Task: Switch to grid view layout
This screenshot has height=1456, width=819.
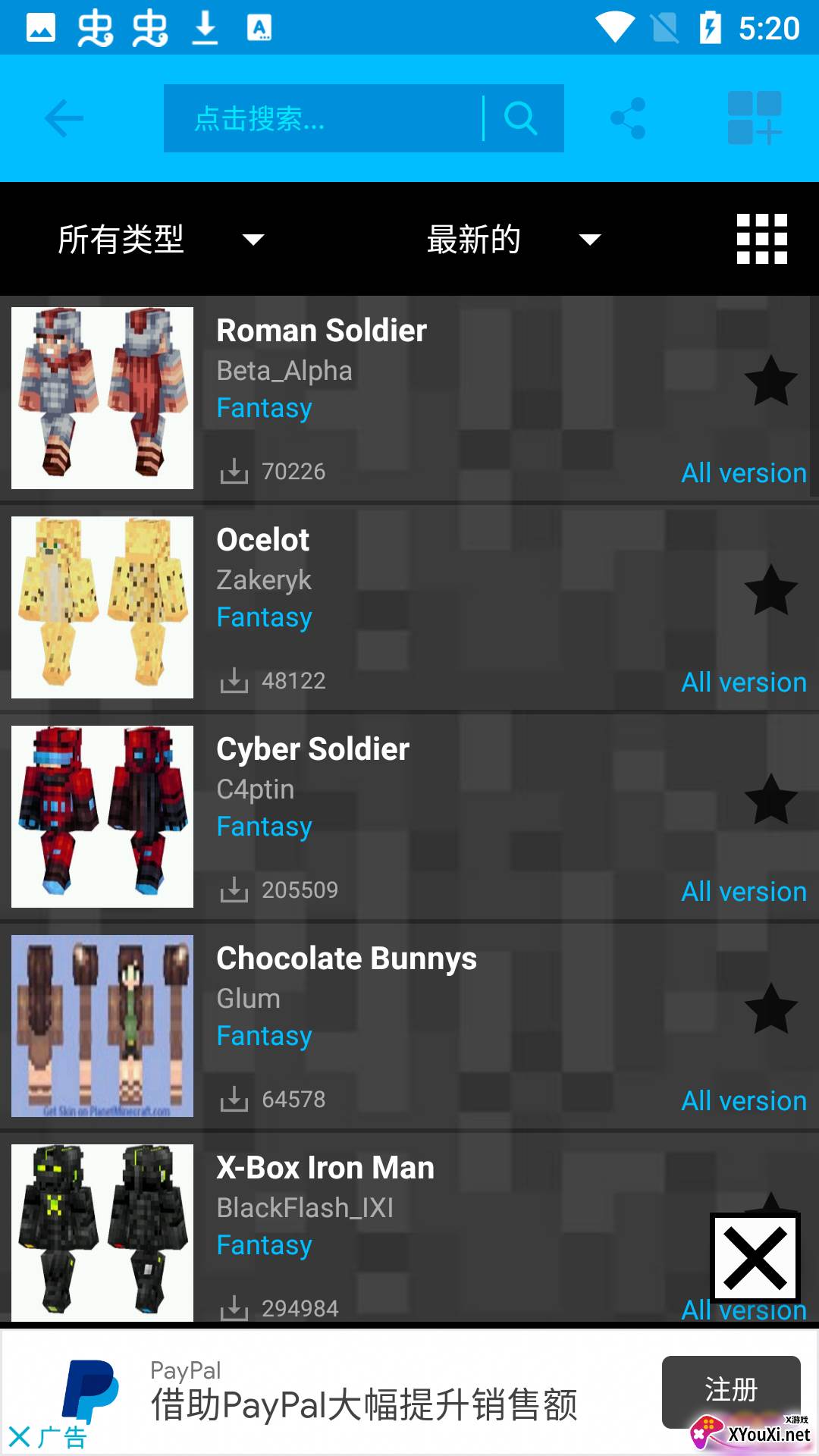Action: [761, 240]
